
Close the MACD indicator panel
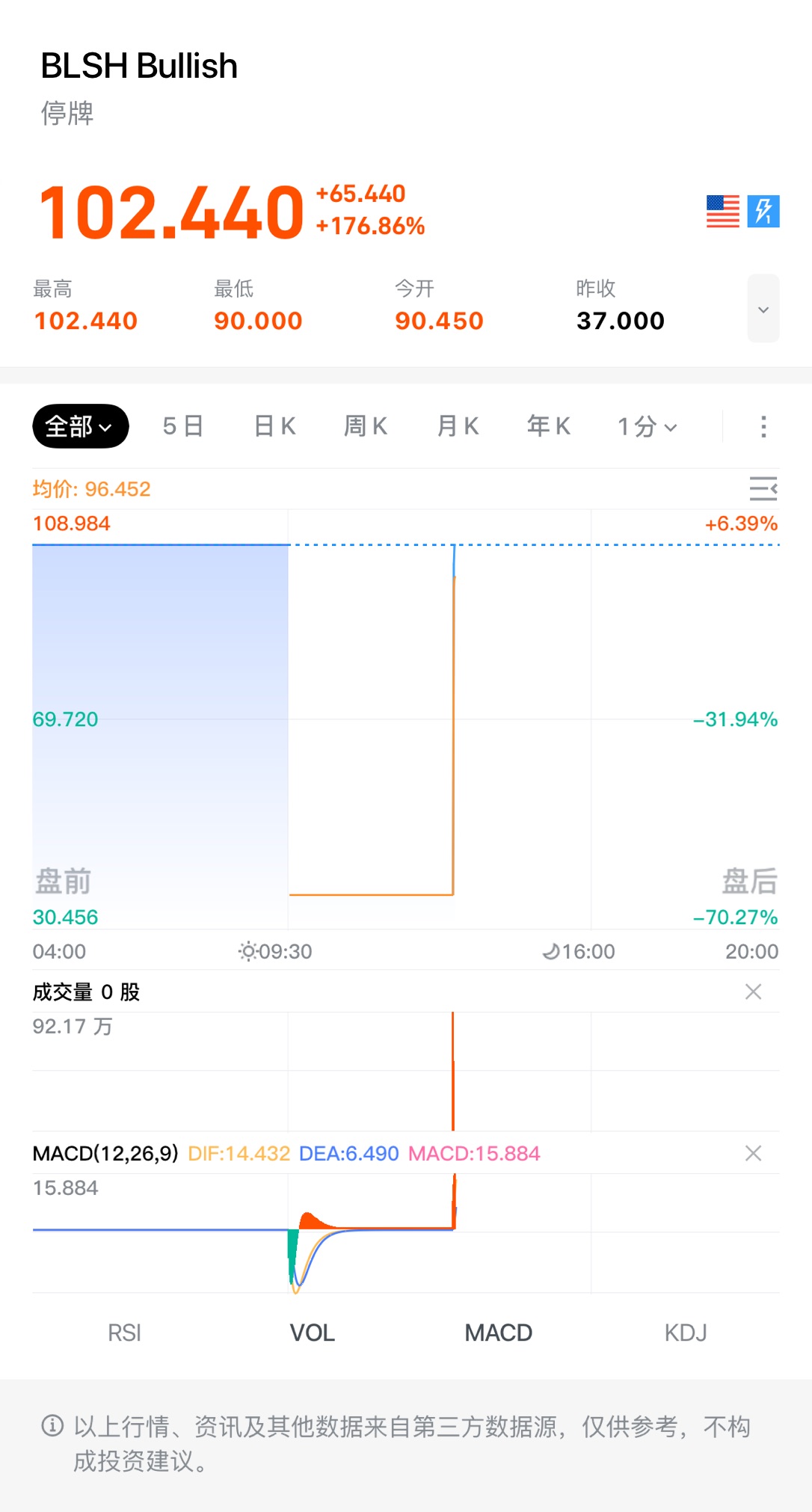pyautogui.click(x=754, y=1153)
